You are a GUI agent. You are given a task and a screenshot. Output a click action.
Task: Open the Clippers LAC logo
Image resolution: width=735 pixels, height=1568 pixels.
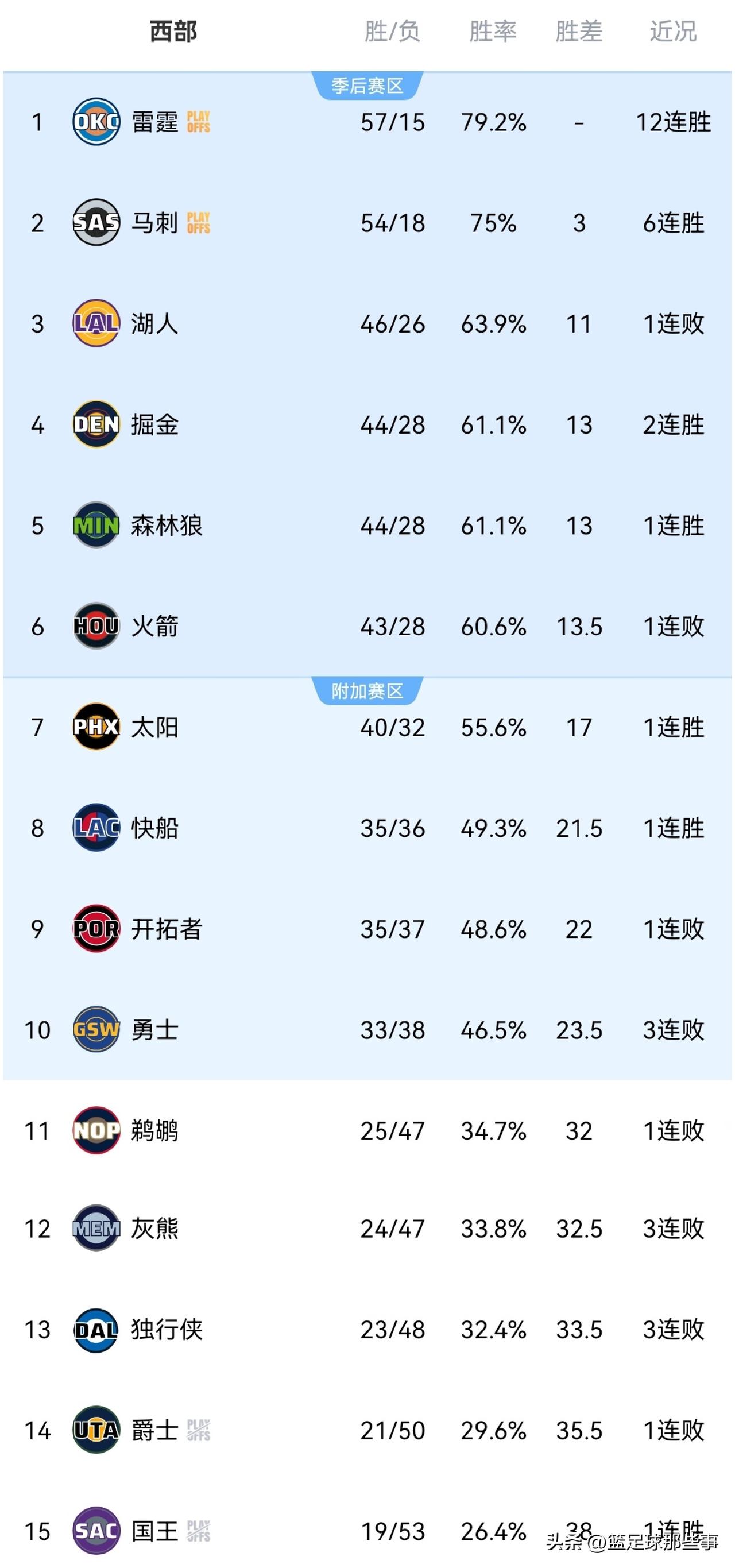point(96,828)
